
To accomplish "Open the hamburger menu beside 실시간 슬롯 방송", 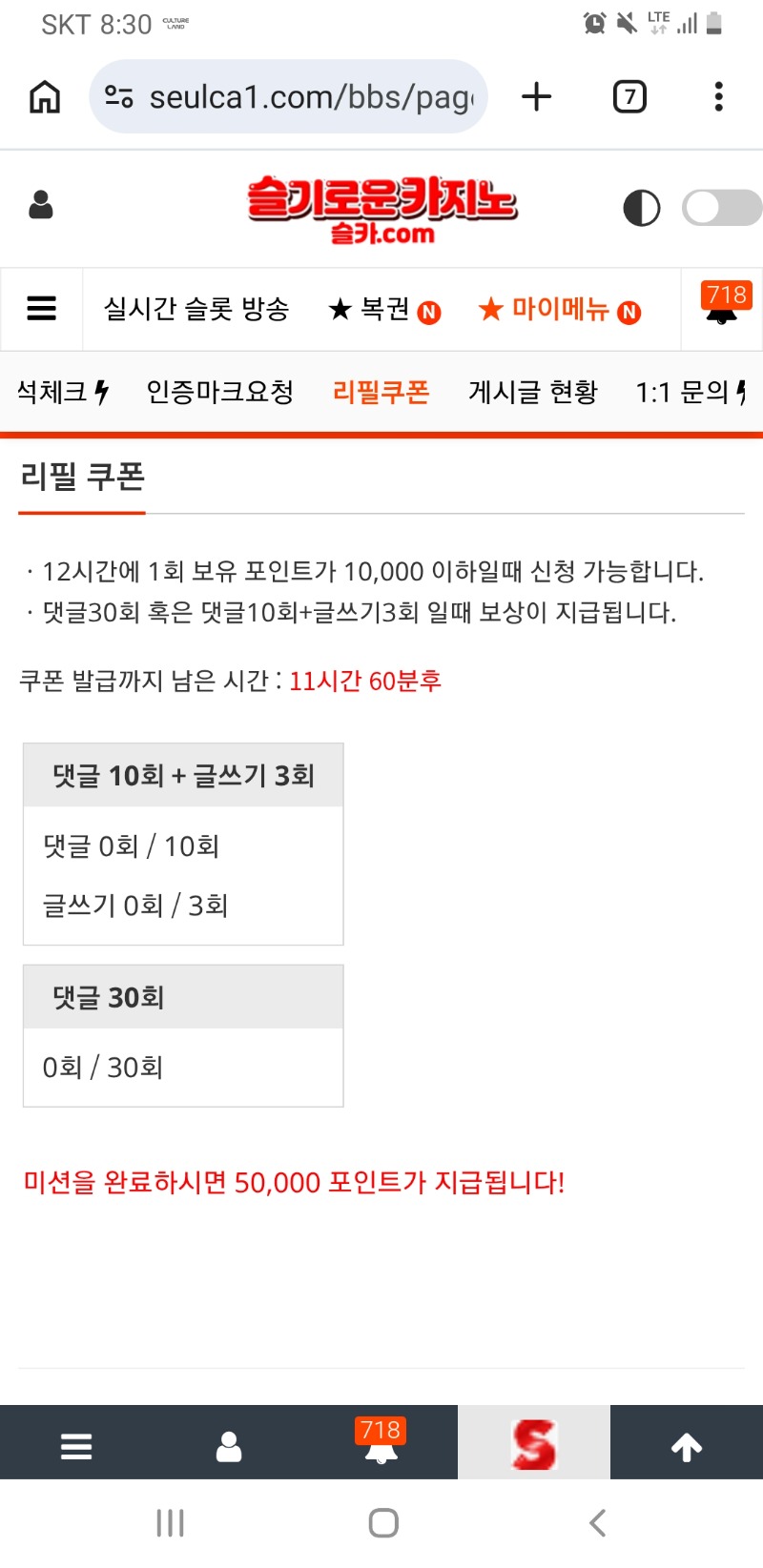I will [x=41, y=309].
